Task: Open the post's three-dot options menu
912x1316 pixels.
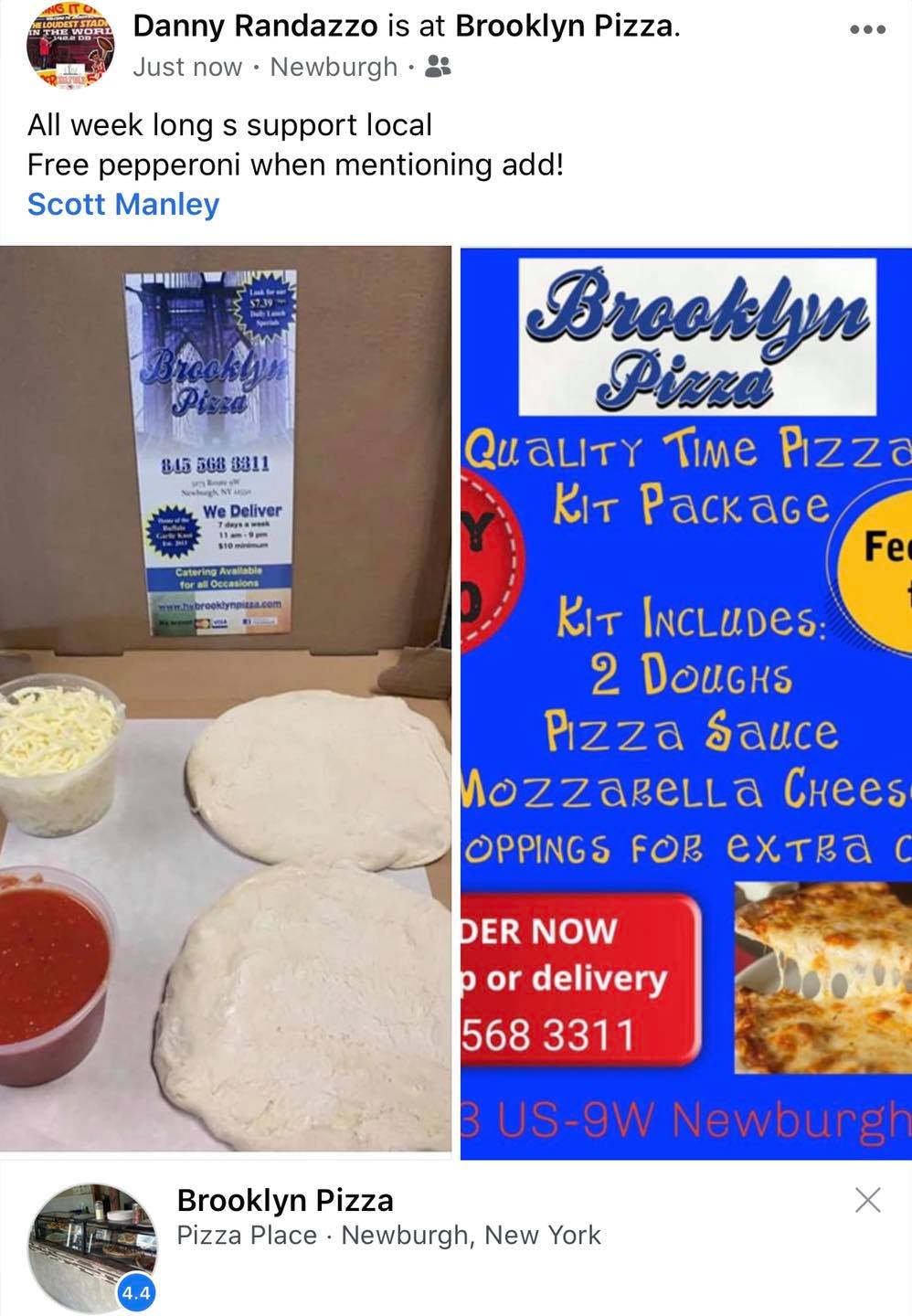Action: click(x=867, y=30)
